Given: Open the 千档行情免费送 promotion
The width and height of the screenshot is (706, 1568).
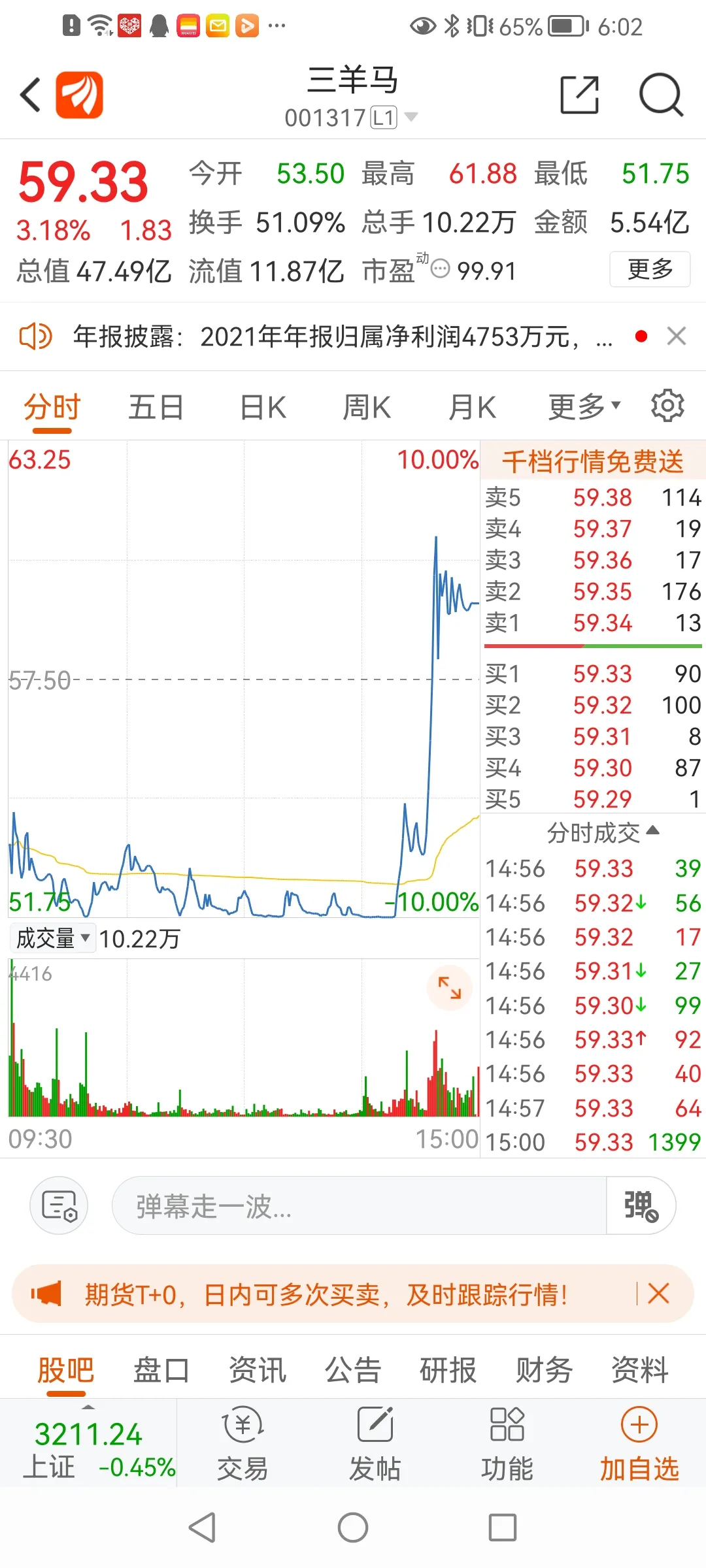Looking at the screenshot, I should 593,461.
